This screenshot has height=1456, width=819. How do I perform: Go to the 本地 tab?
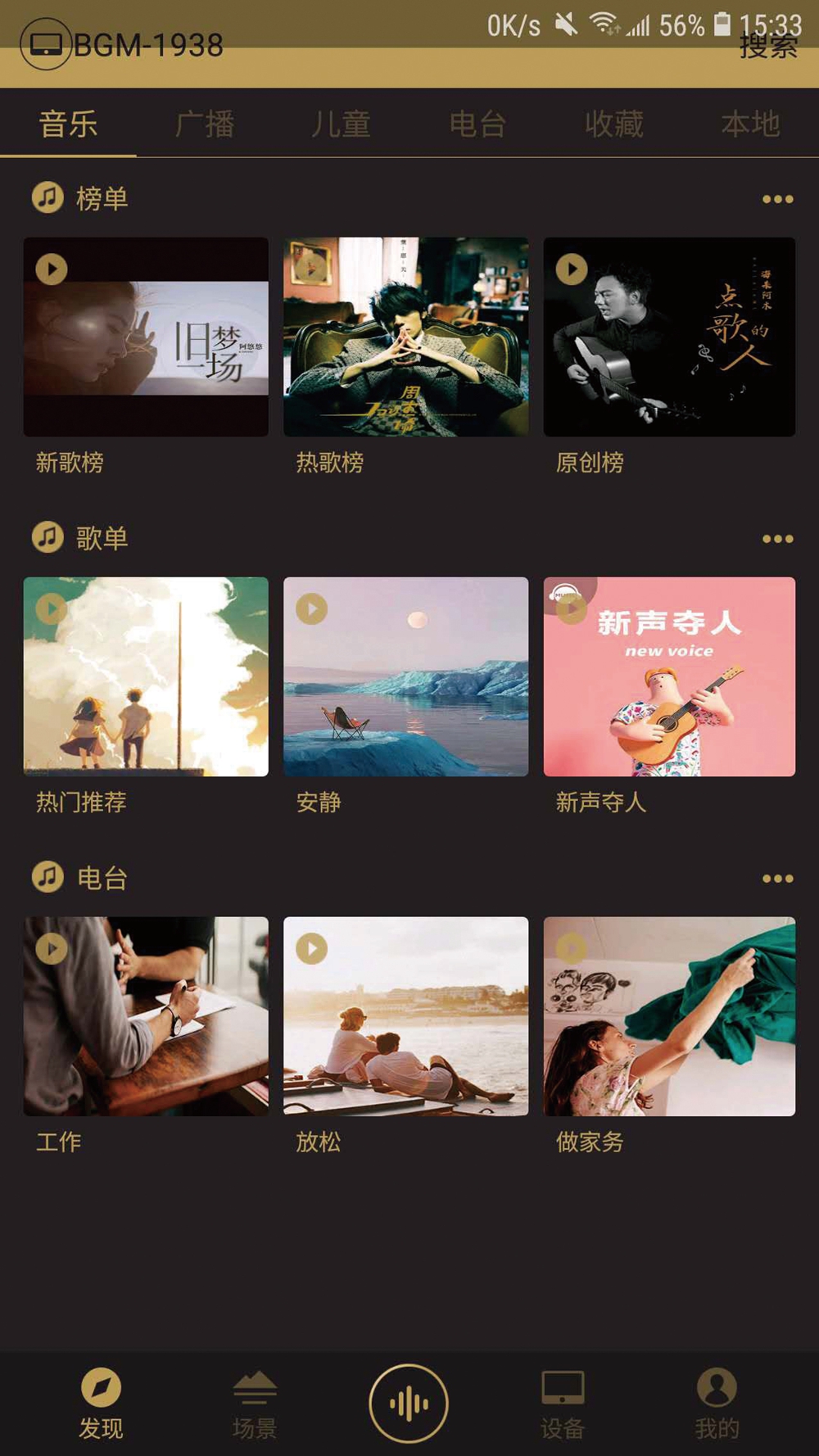[749, 124]
